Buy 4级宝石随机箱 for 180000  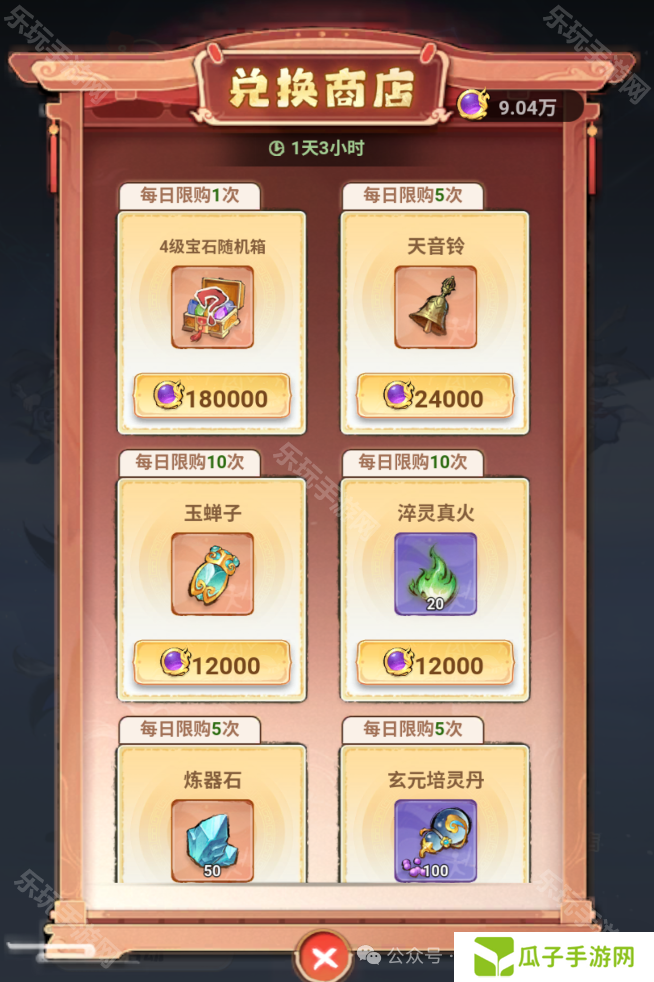tap(212, 398)
